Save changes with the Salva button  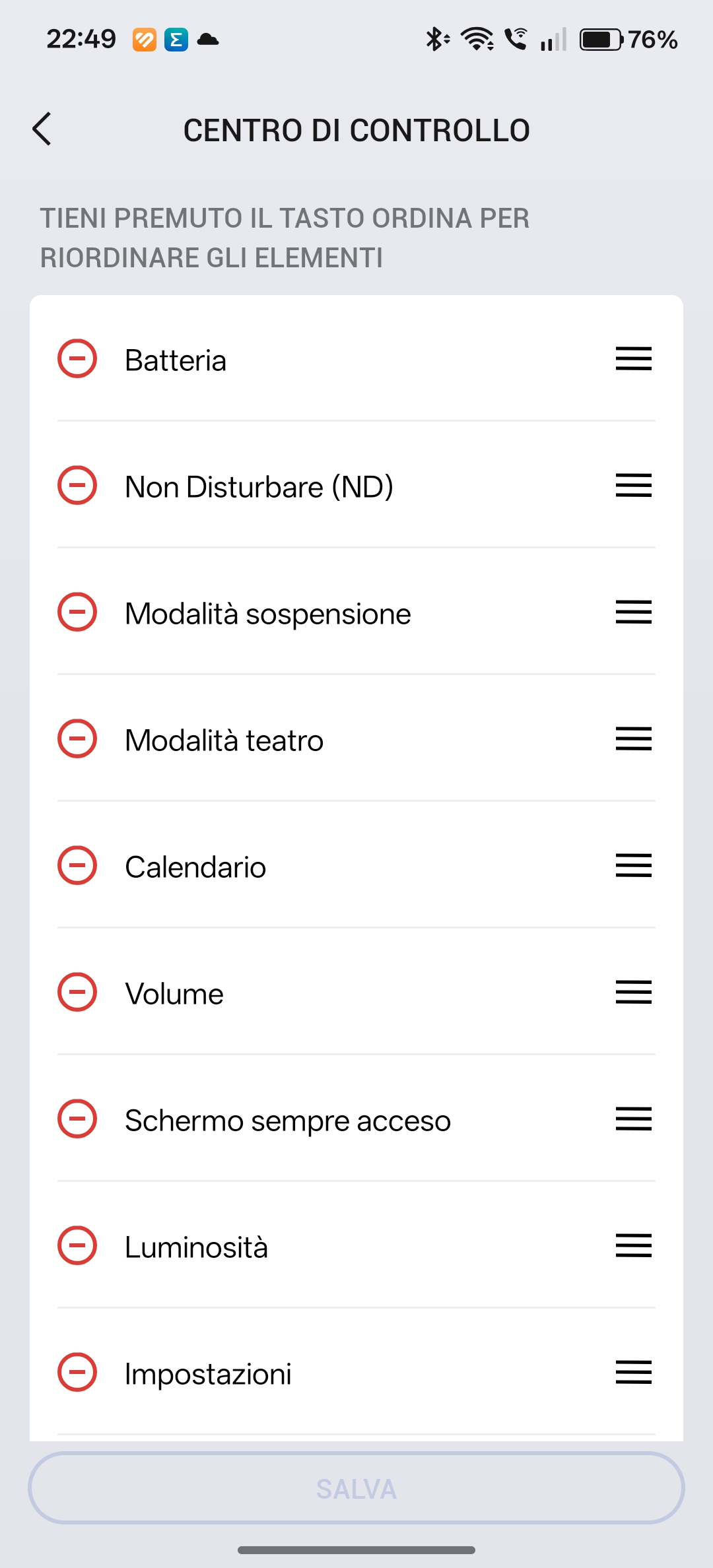(x=356, y=1489)
